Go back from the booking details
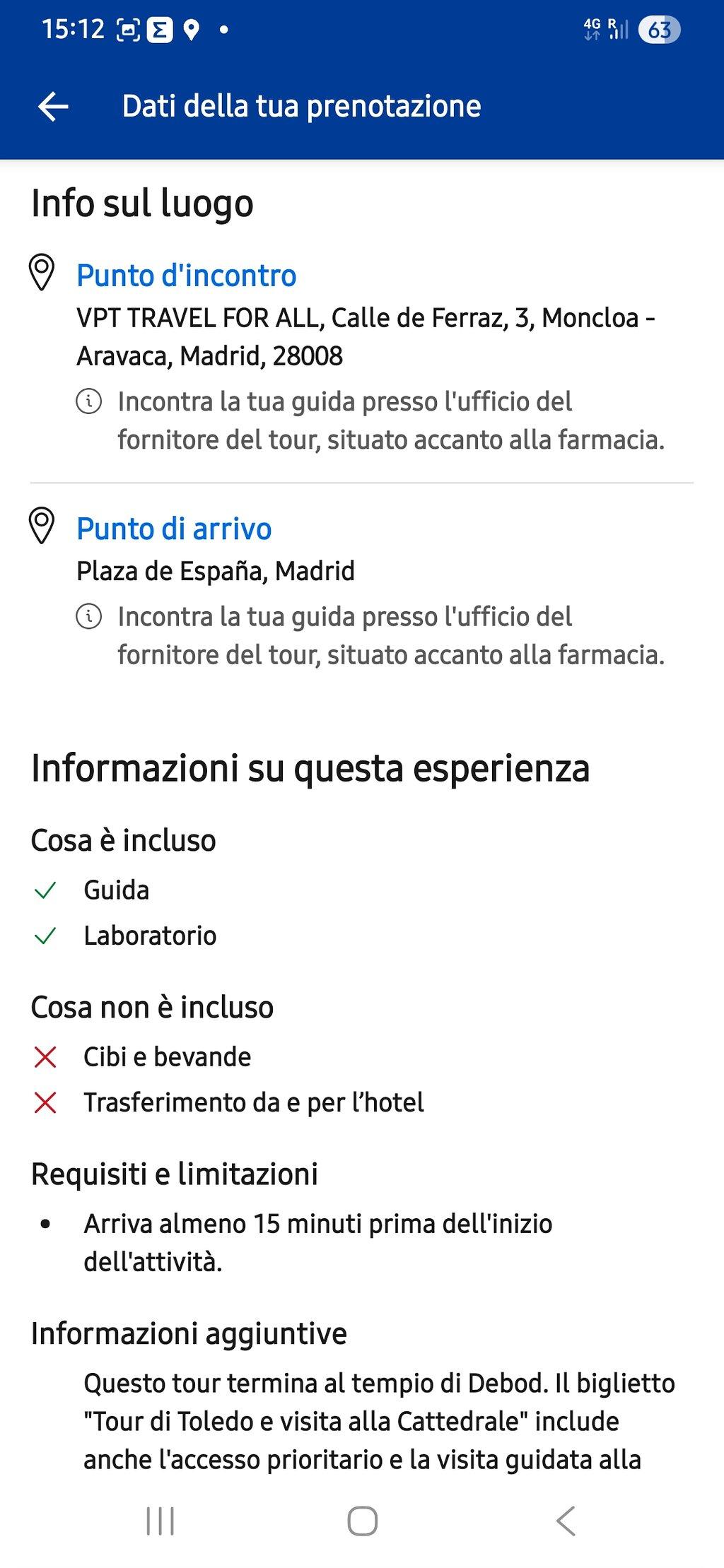724x1568 pixels. [53, 107]
